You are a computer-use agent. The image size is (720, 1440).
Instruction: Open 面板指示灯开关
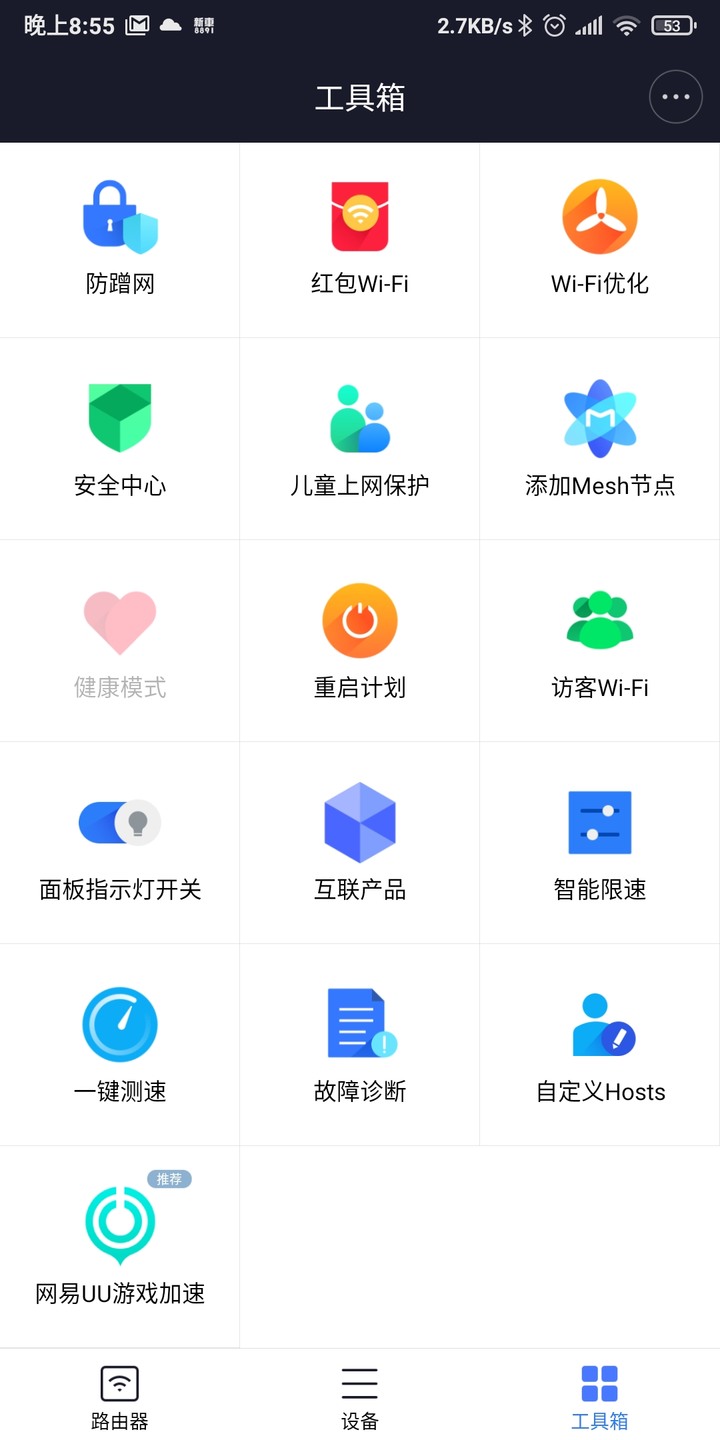[x=120, y=843]
